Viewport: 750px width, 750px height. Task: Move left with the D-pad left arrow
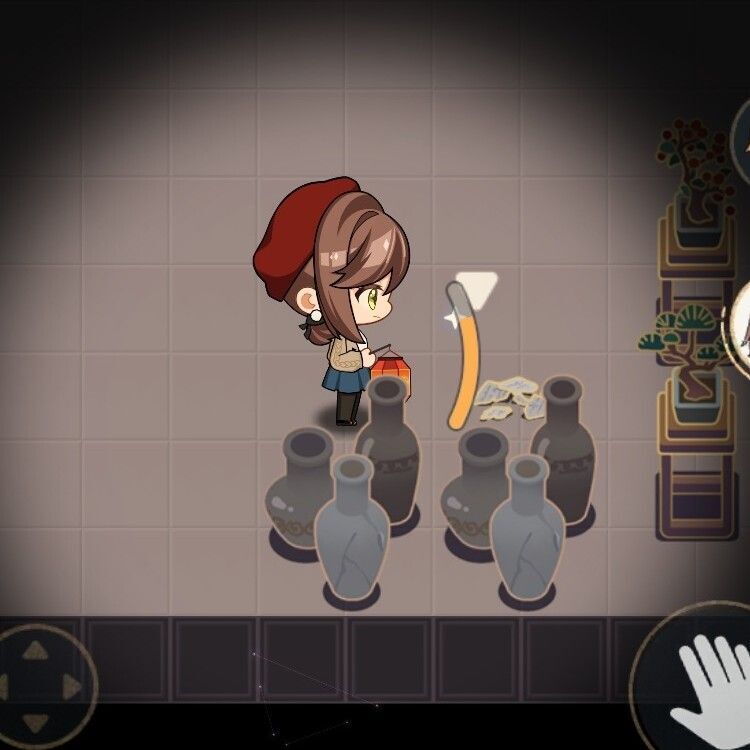[x=5, y=687]
